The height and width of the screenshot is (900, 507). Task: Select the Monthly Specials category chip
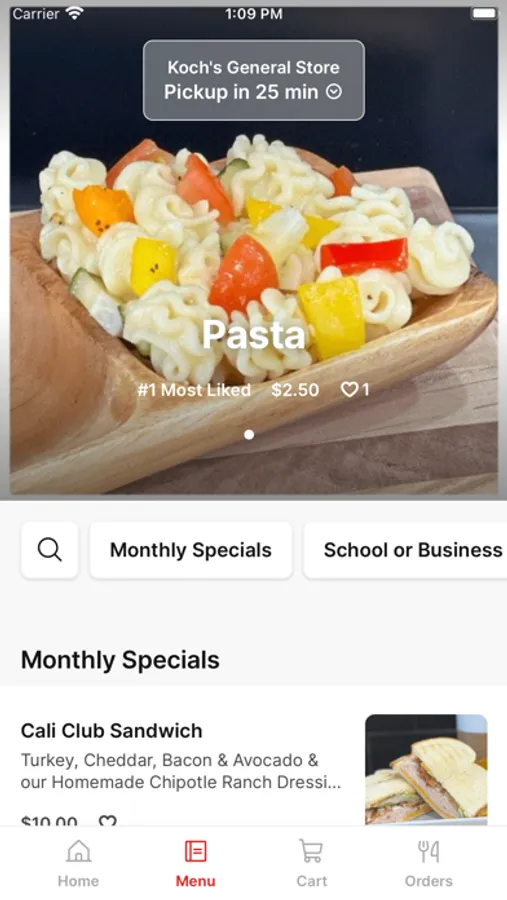click(191, 550)
